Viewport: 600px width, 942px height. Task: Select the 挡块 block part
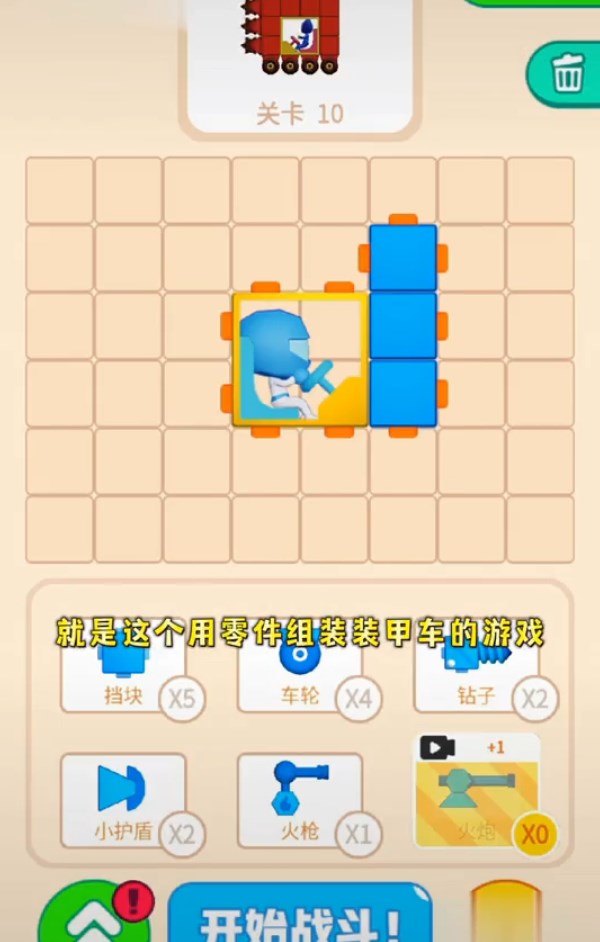point(124,678)
